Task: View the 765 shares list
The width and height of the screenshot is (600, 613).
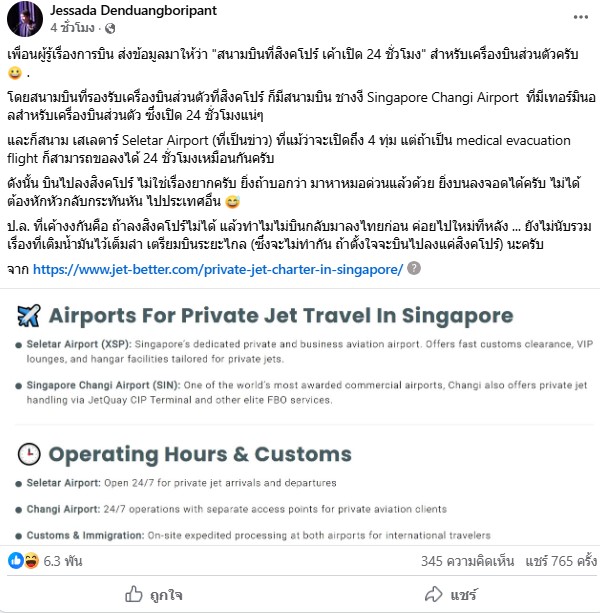Action: click(563, 561)
